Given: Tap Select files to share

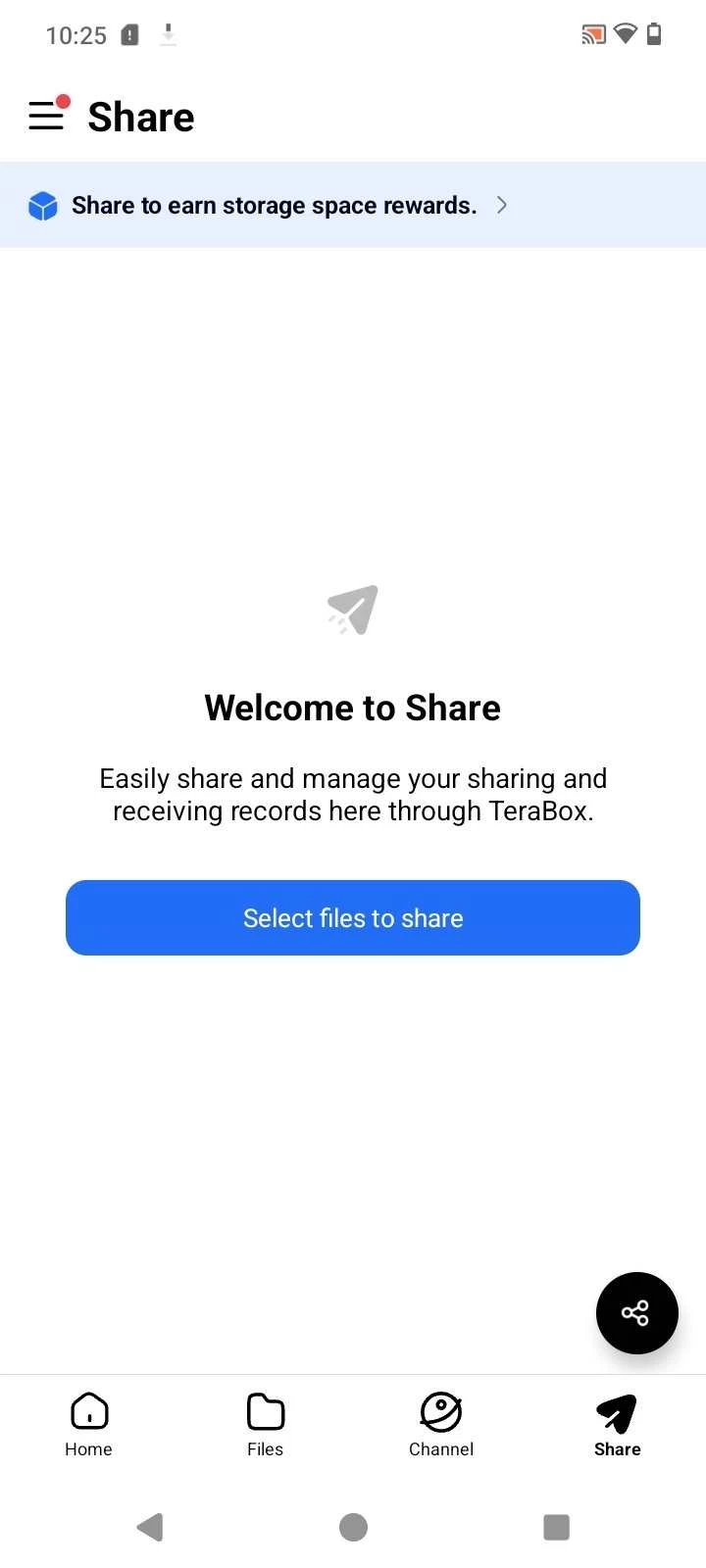Looking at the screenshot, I should (x=353, y=918).
